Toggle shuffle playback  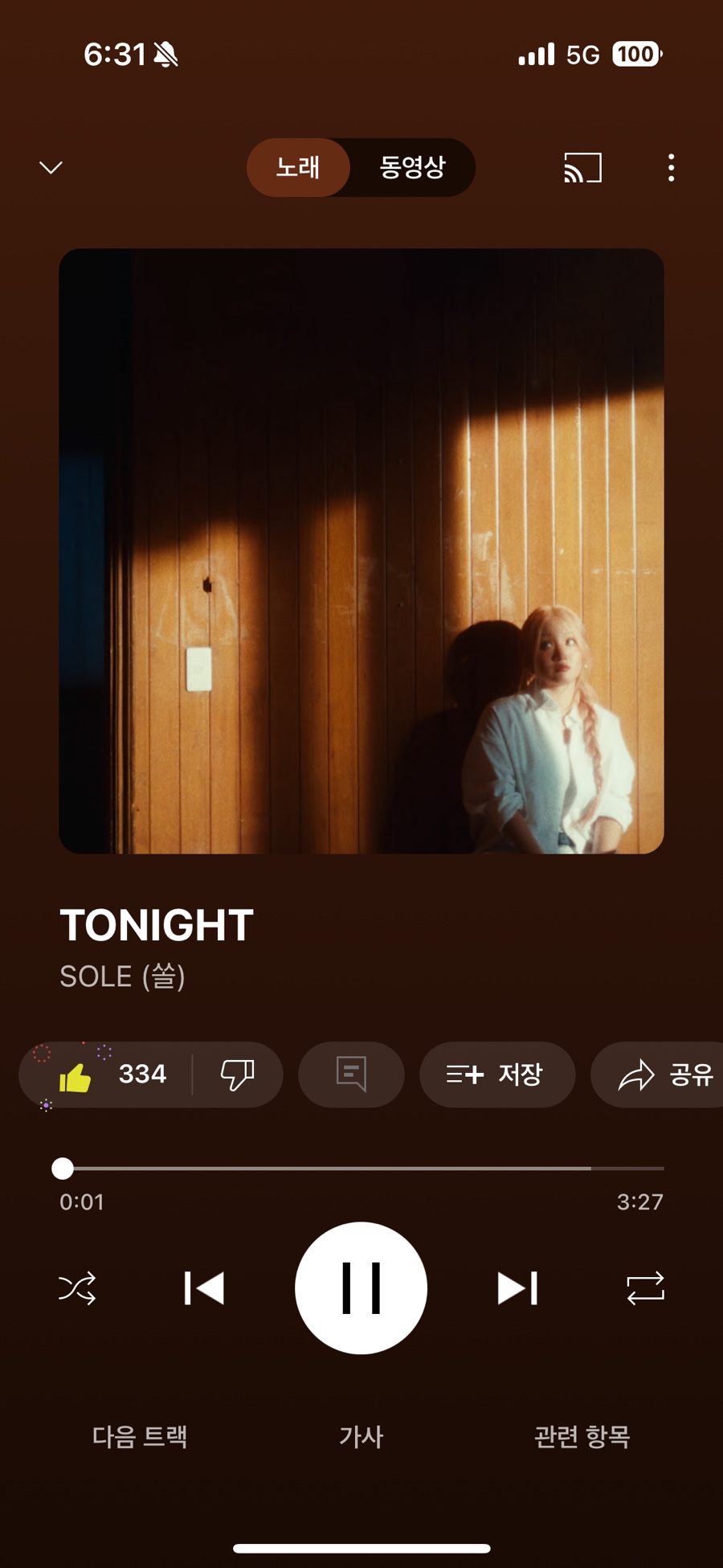(77, 1288)
